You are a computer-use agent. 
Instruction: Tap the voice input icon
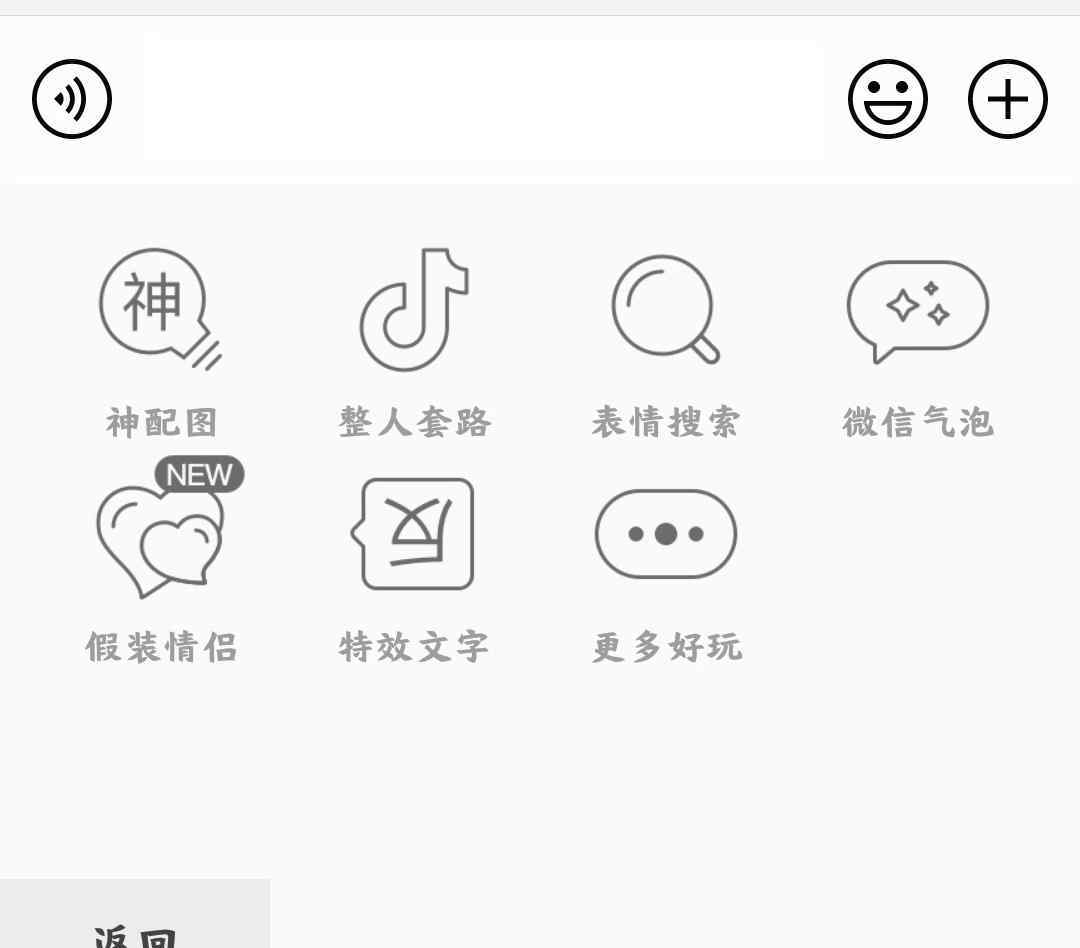72,99
